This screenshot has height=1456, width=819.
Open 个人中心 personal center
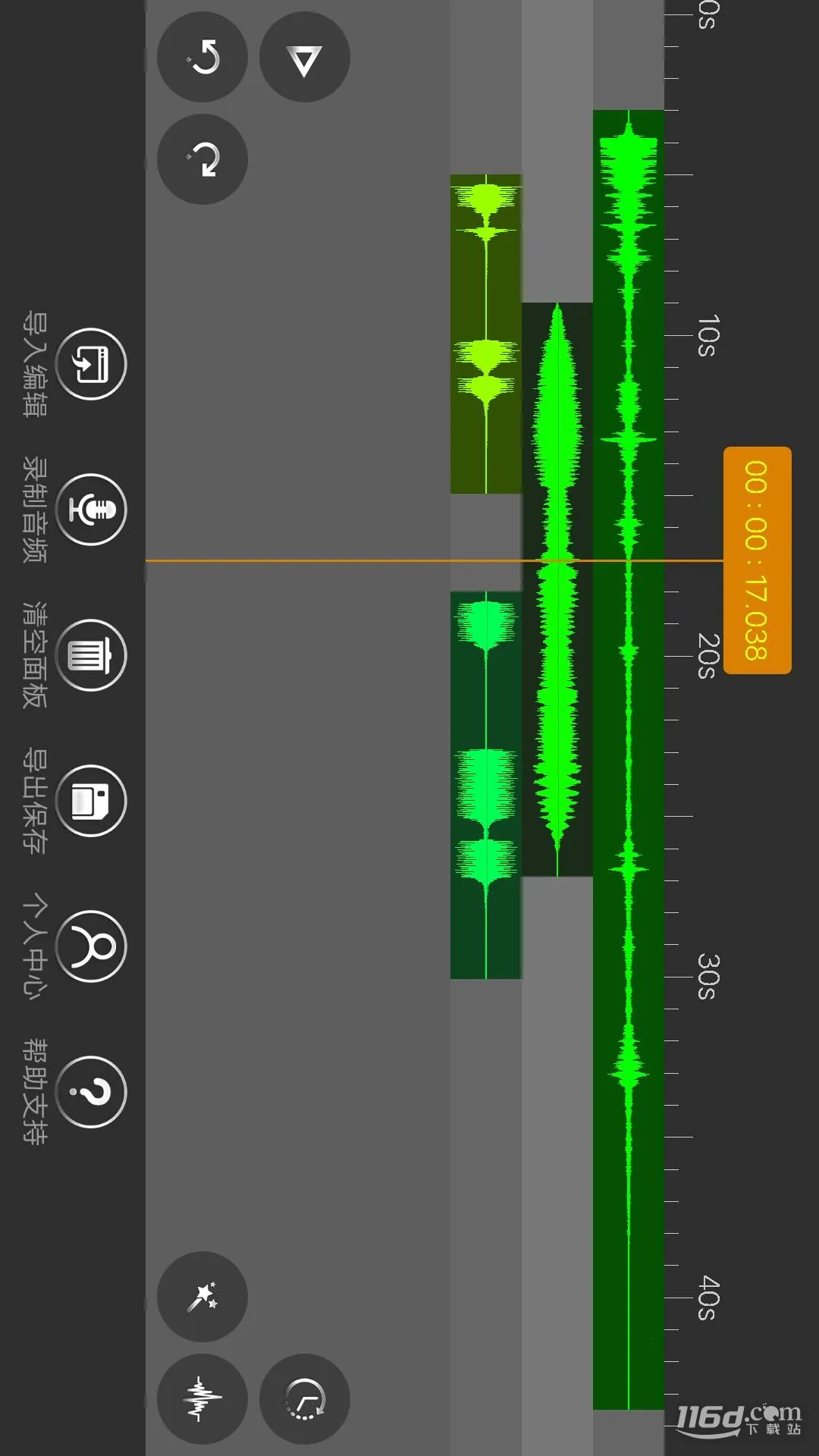pos(91,946)
